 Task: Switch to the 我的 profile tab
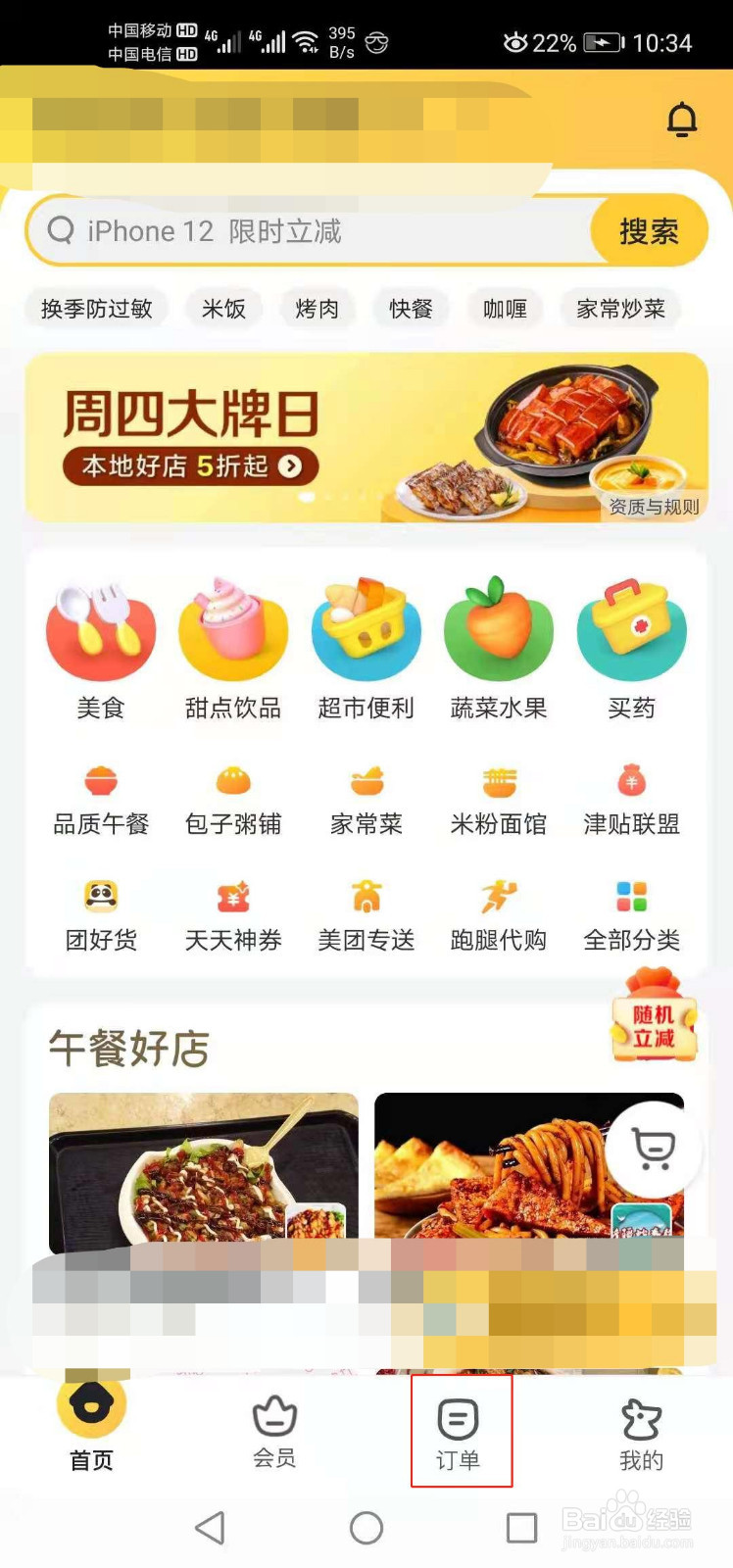coord(641,1433)
